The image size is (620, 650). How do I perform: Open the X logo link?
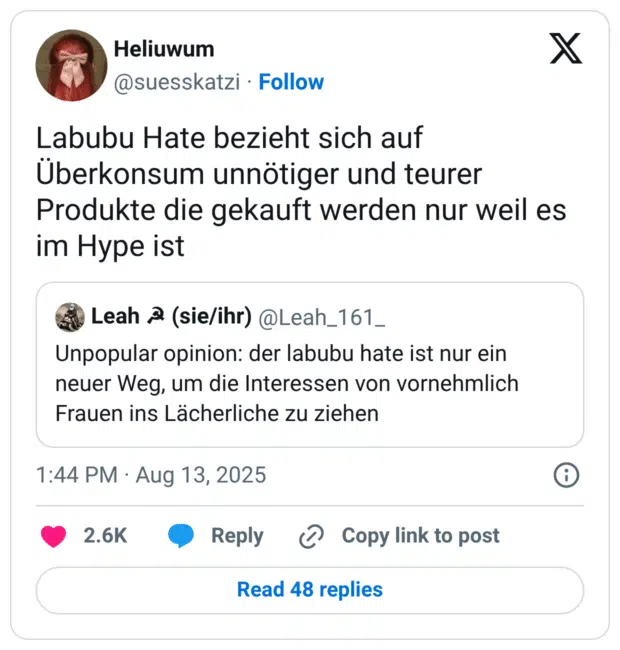coord(566,49)
